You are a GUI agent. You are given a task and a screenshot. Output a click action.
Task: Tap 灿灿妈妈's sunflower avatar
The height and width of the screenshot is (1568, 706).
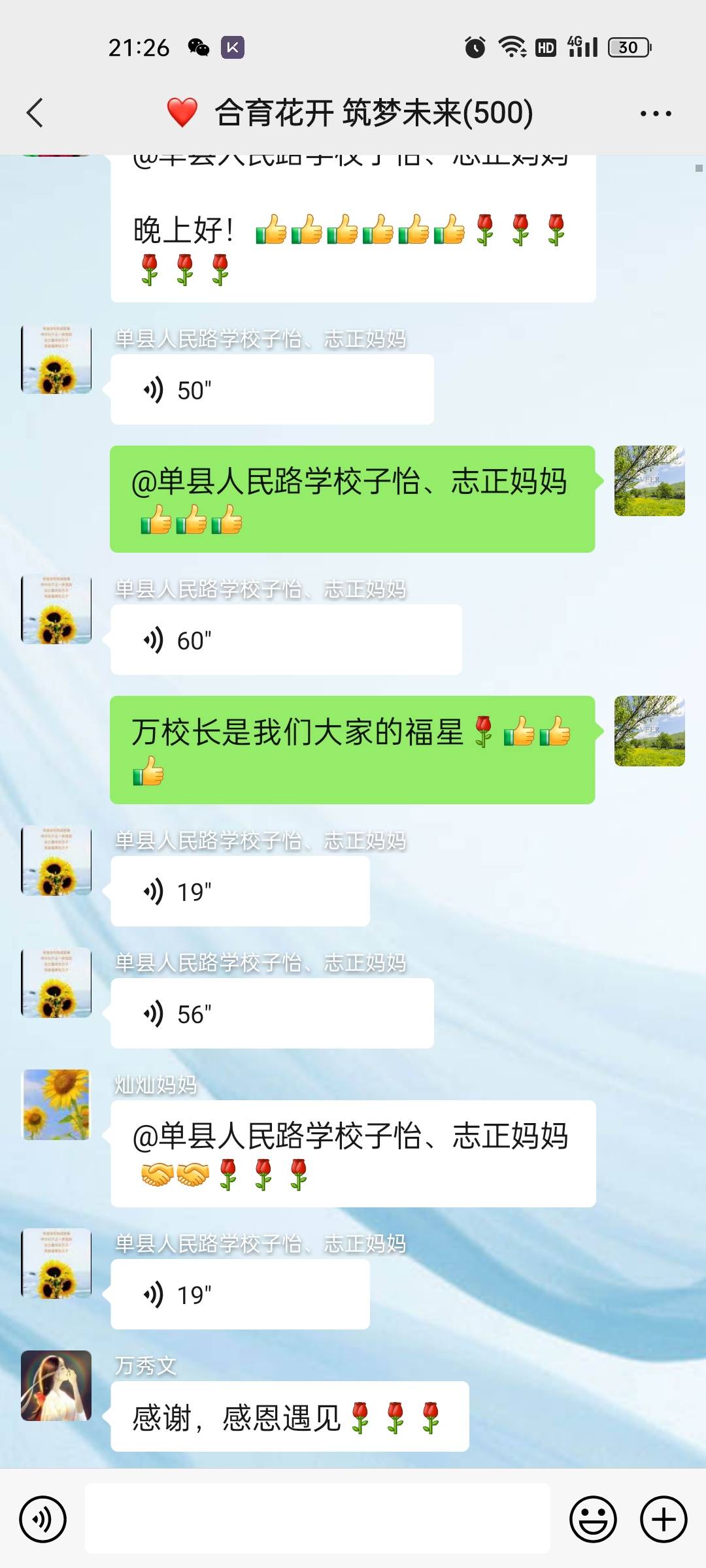tap(56, 1104)
